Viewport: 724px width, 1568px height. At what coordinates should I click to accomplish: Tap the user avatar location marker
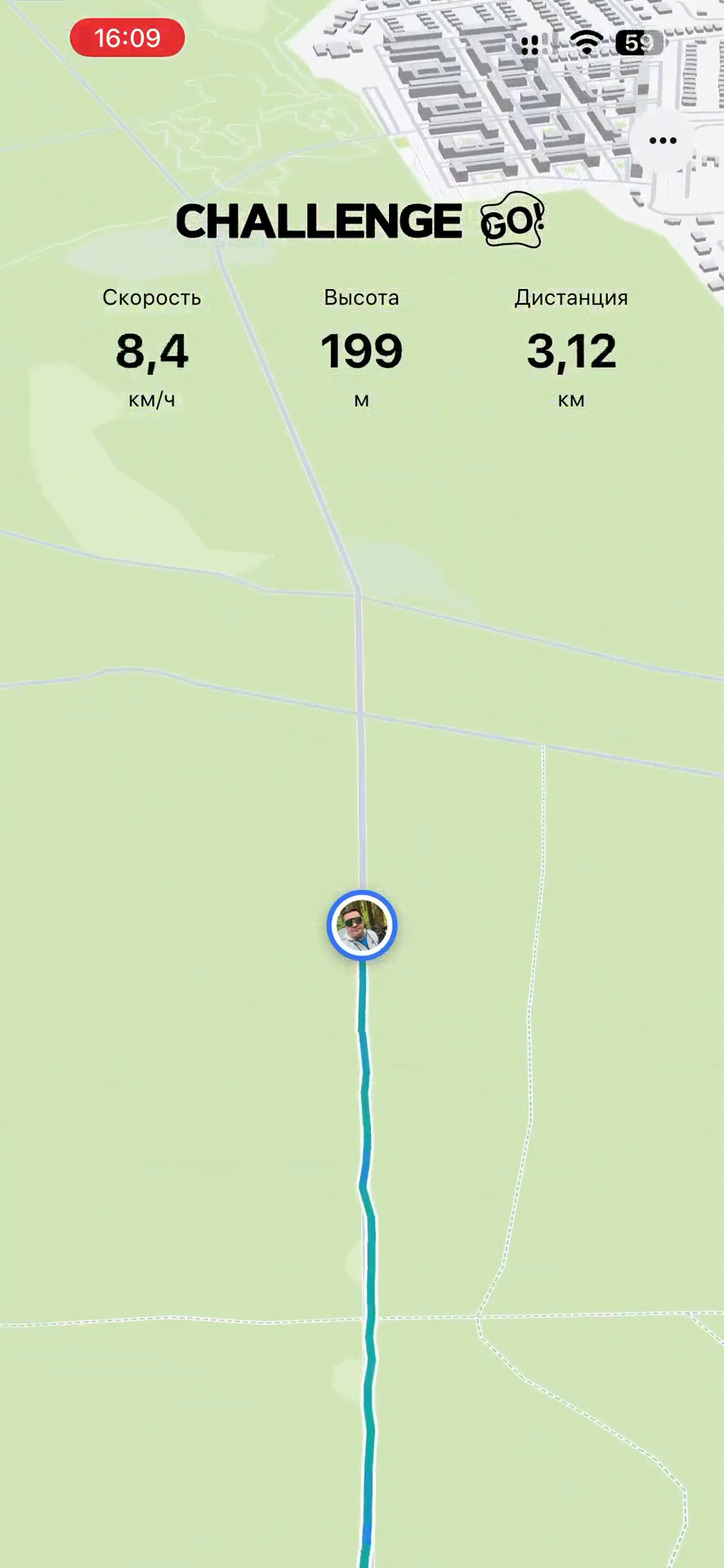(362, 925)
